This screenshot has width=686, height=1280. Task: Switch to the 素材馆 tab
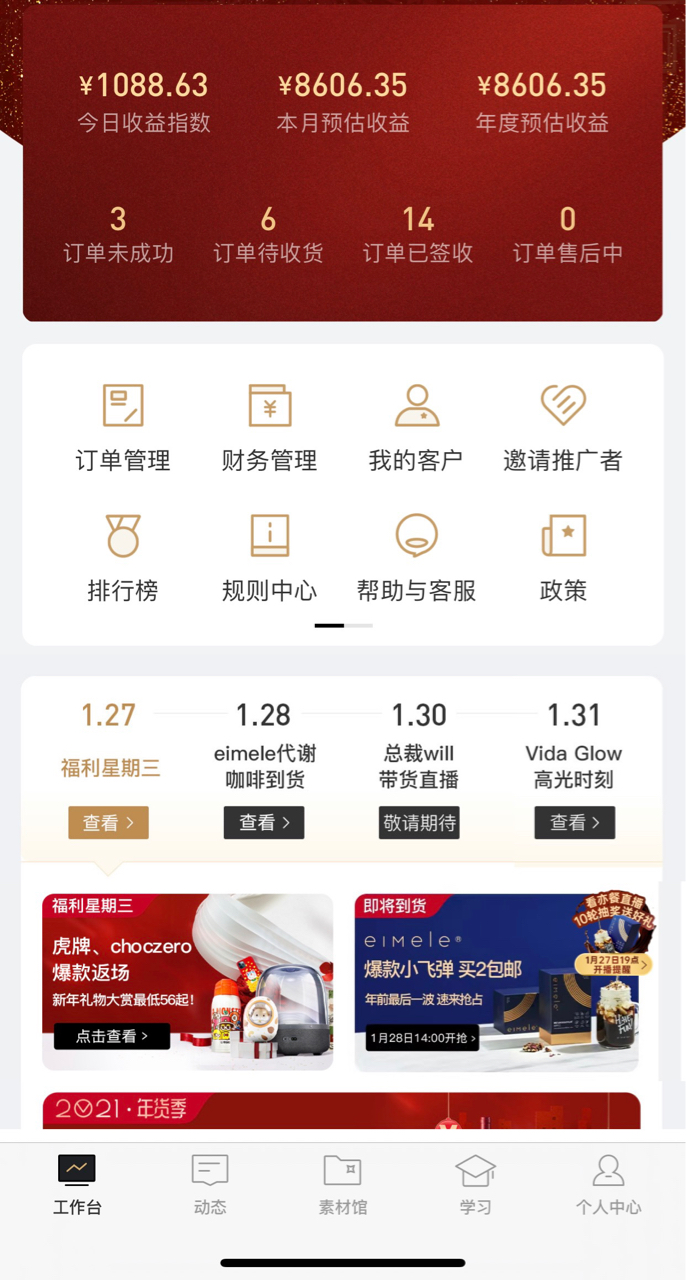(343, 1185)
